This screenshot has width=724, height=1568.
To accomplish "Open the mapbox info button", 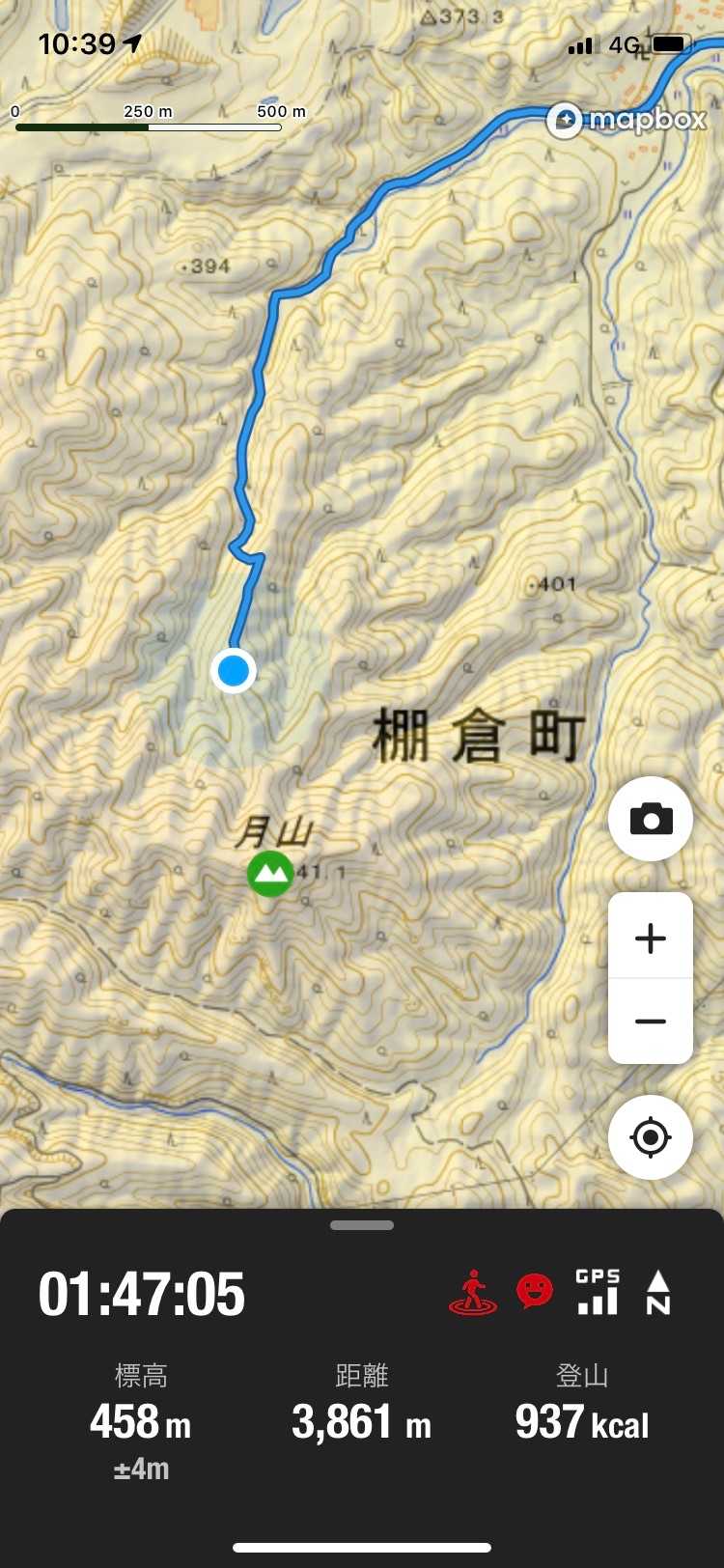I will [565, 120].
